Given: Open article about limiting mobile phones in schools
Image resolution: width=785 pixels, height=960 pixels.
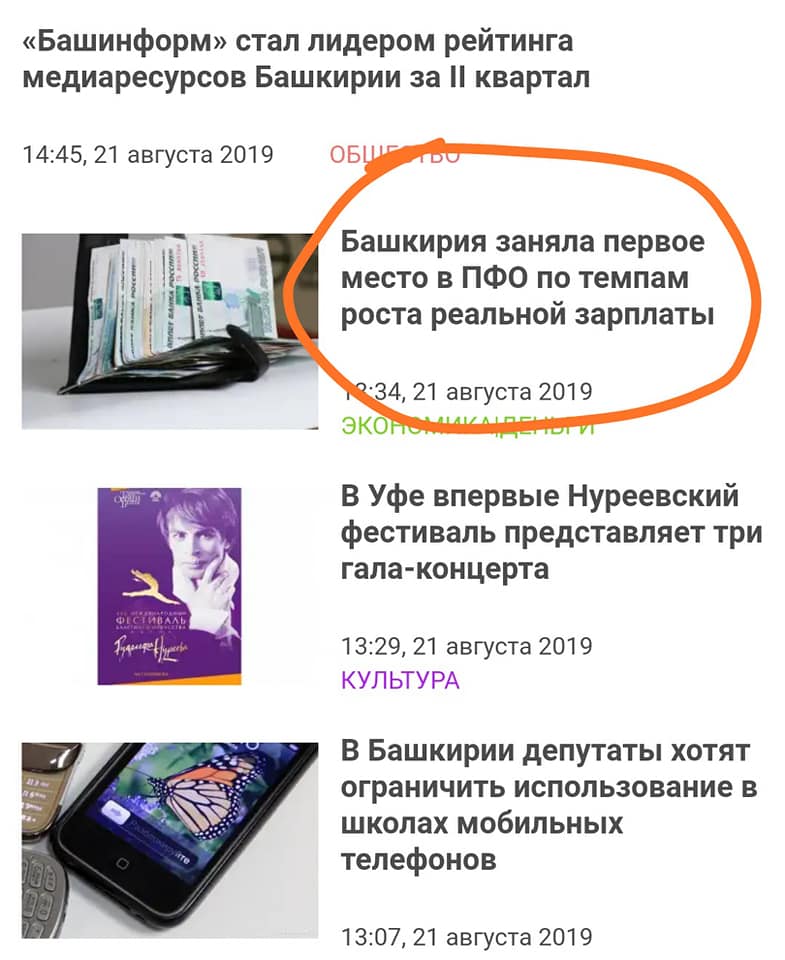Looking at the screenshot, I should pyautogui.click(x=548, y=805).
